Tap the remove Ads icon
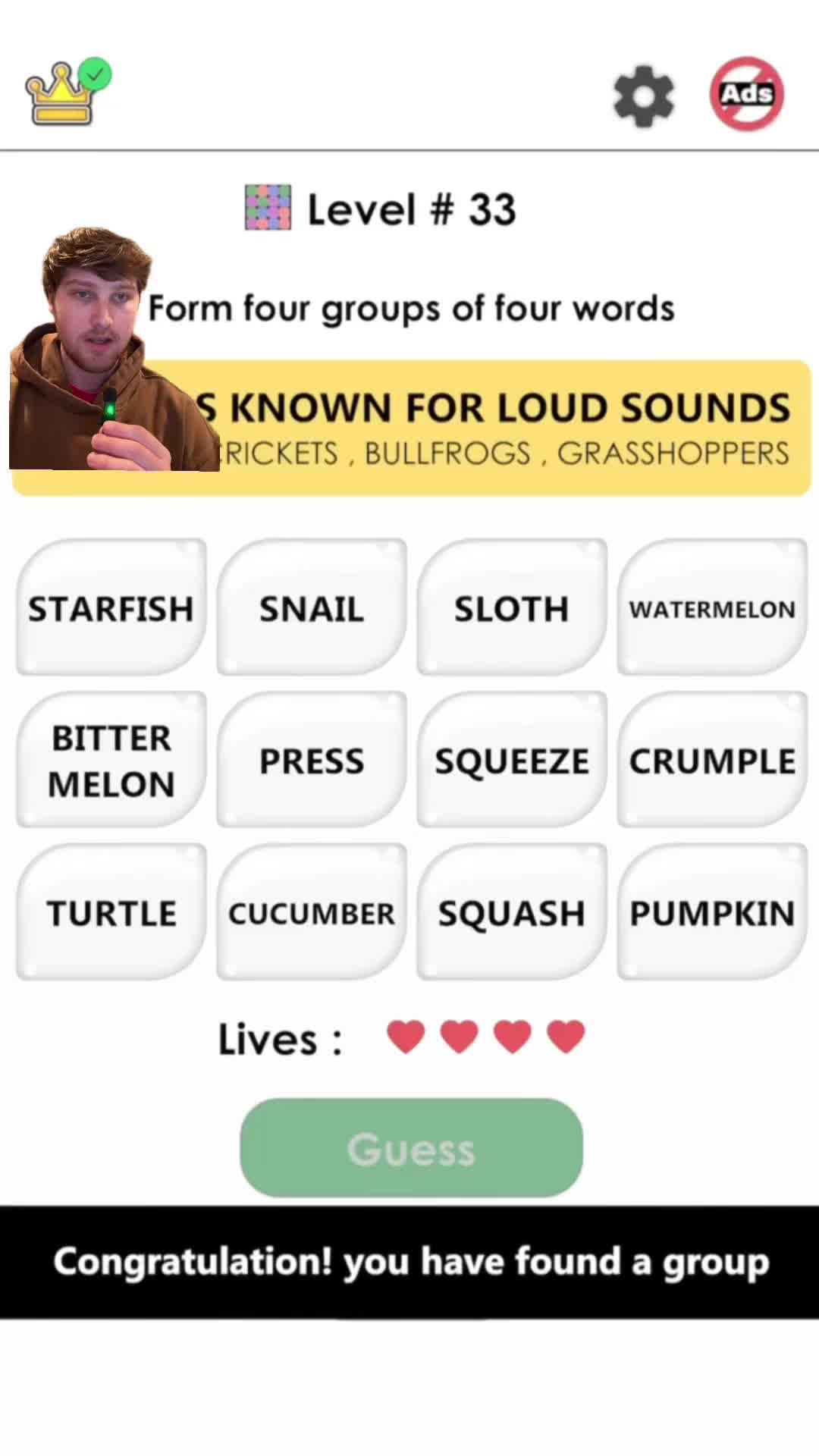Viewport: 819px width, 1456px height. (746, 94)
